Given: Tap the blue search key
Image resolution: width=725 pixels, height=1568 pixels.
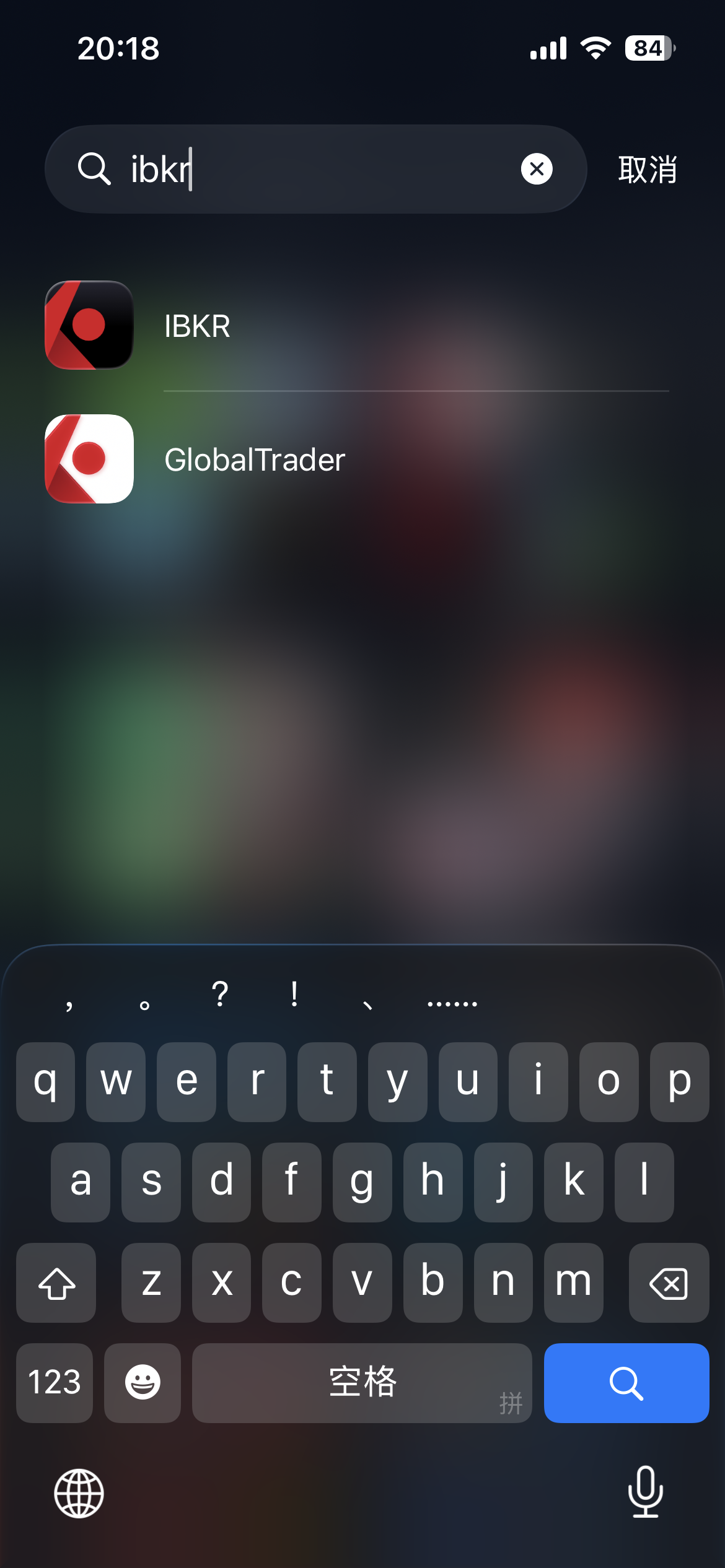Looking at the screenshot, I should click(x=626, y=1383).
